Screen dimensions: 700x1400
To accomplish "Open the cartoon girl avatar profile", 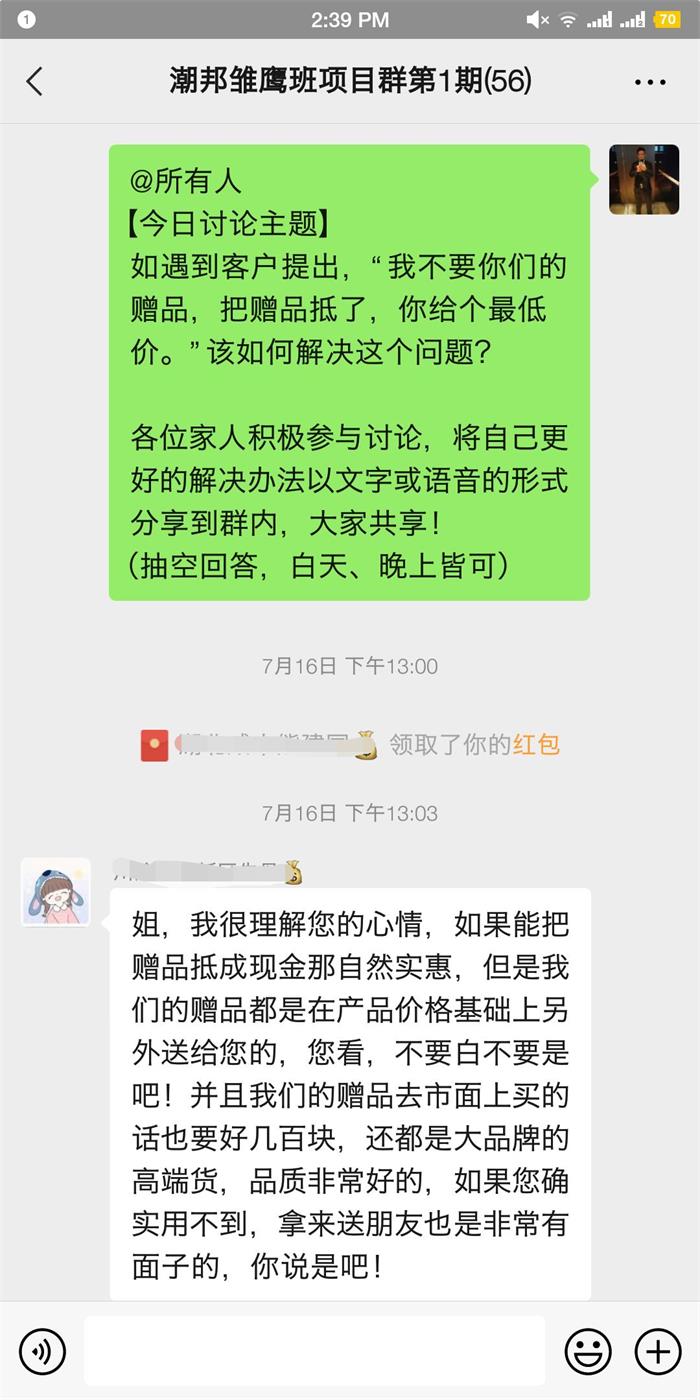I will 56,892.
